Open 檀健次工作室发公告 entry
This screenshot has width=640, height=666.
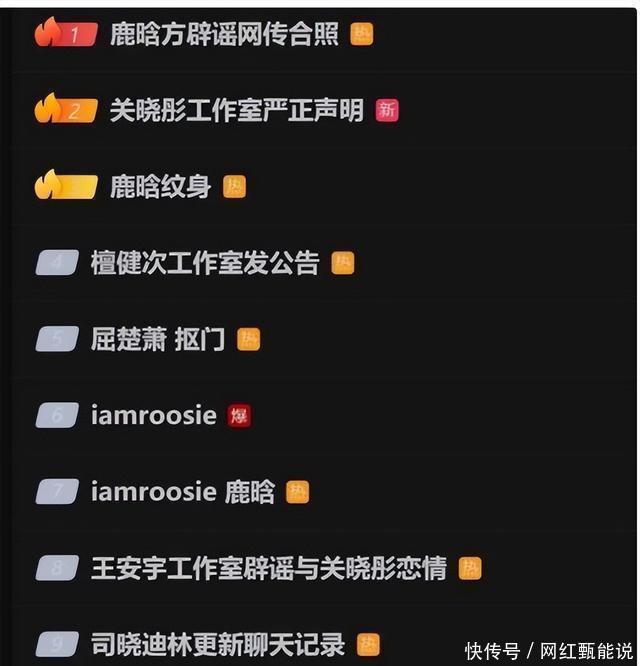[x=205, y=263]
